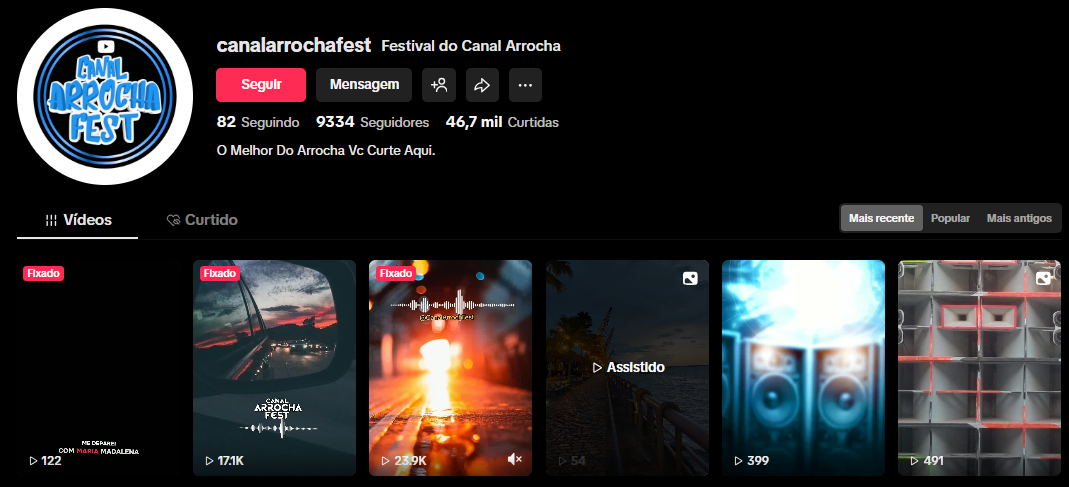The image size is (1069, 487).
Task: Open the pinned Maria Madalena video with 122 views
Action: pyautogui.click(x=98, y=368)
